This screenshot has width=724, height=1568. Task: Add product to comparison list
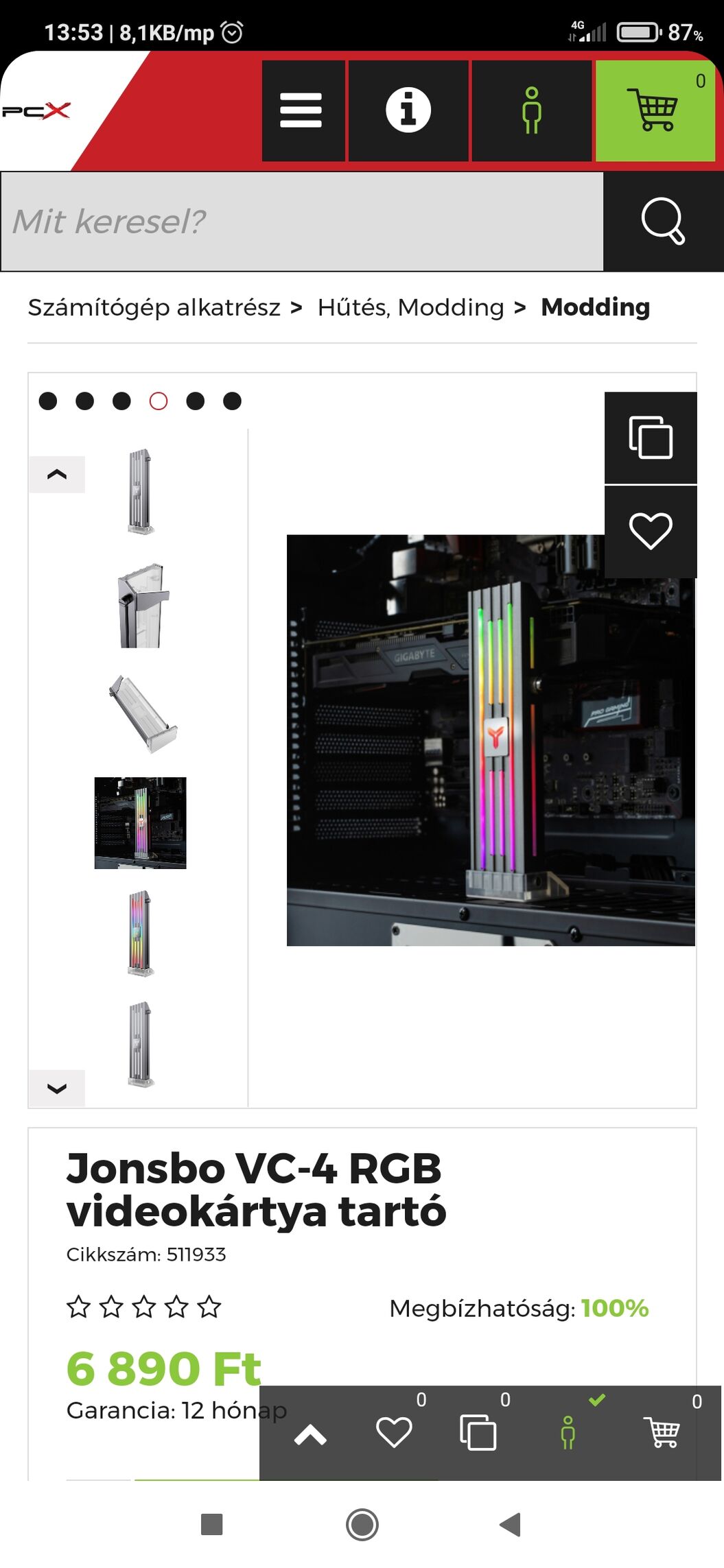click(651, 438)
